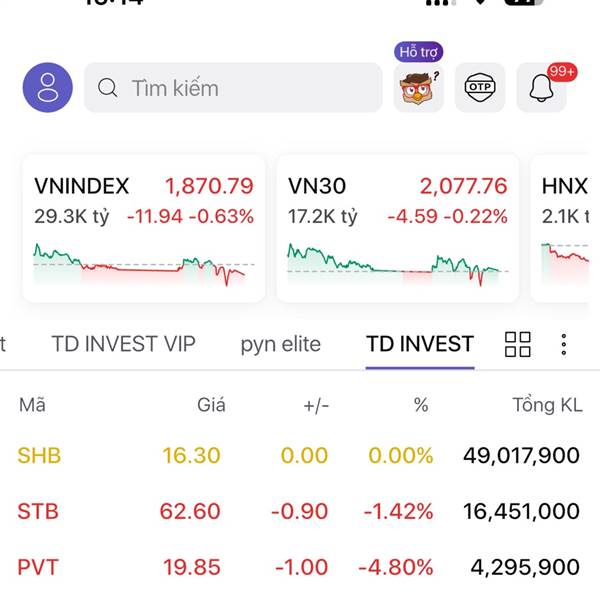The image size is (600, 600).
Task: Change the watchlist grid layout view
Action: [518, 344]
